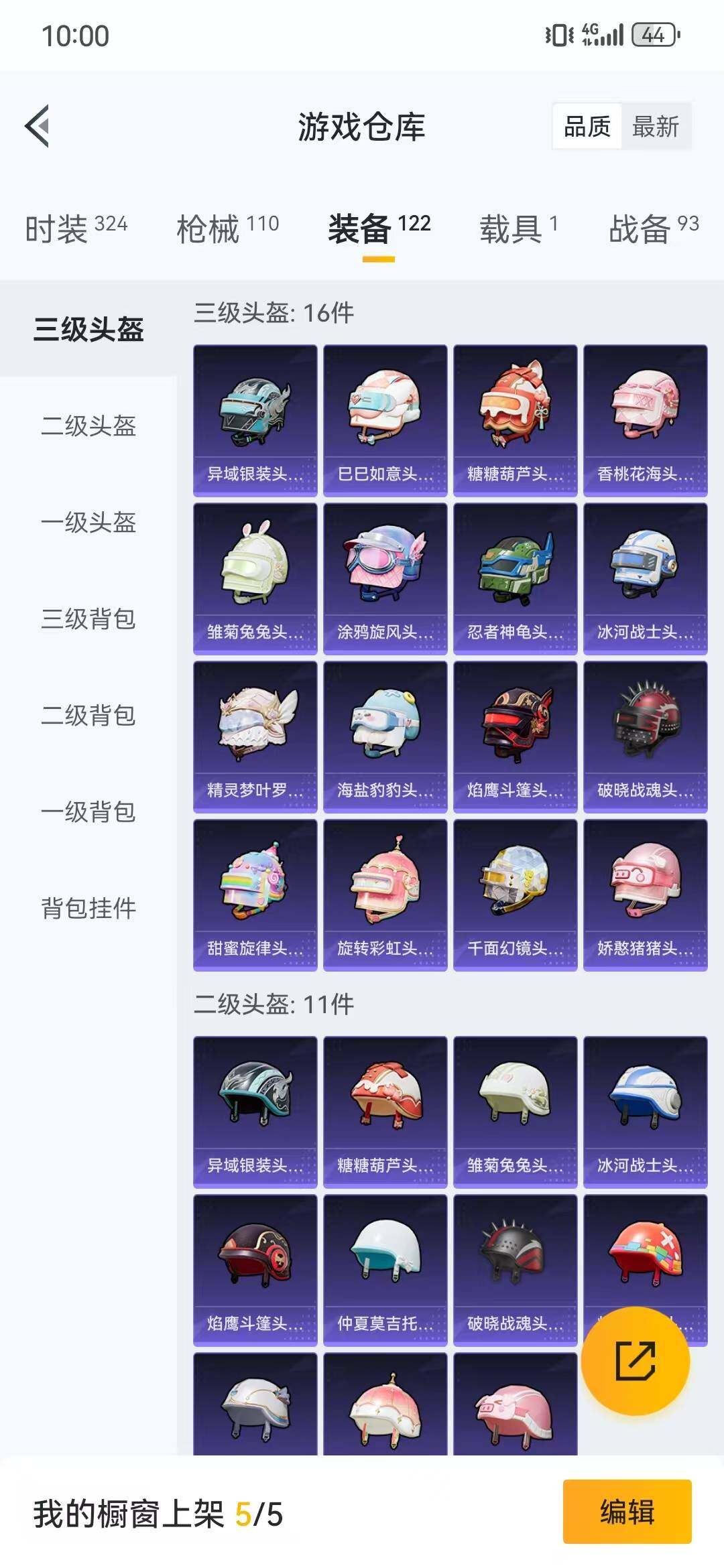View the 忍者神龟头 helmet
The width and height of the screenshot is (724, 1568).
tap(516, 579)
